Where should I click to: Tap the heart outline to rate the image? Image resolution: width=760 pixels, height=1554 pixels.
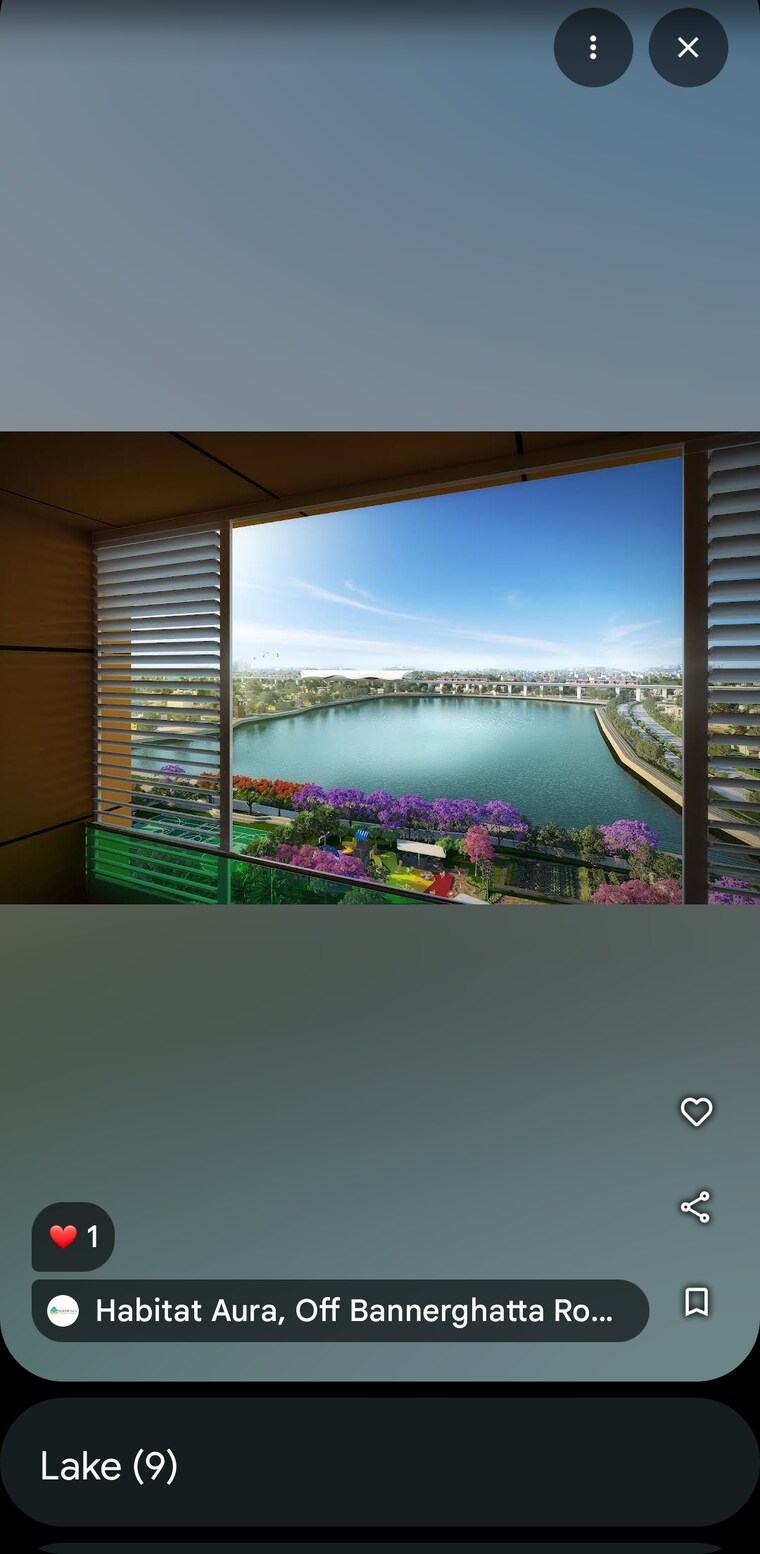[x=696, y=1112]
